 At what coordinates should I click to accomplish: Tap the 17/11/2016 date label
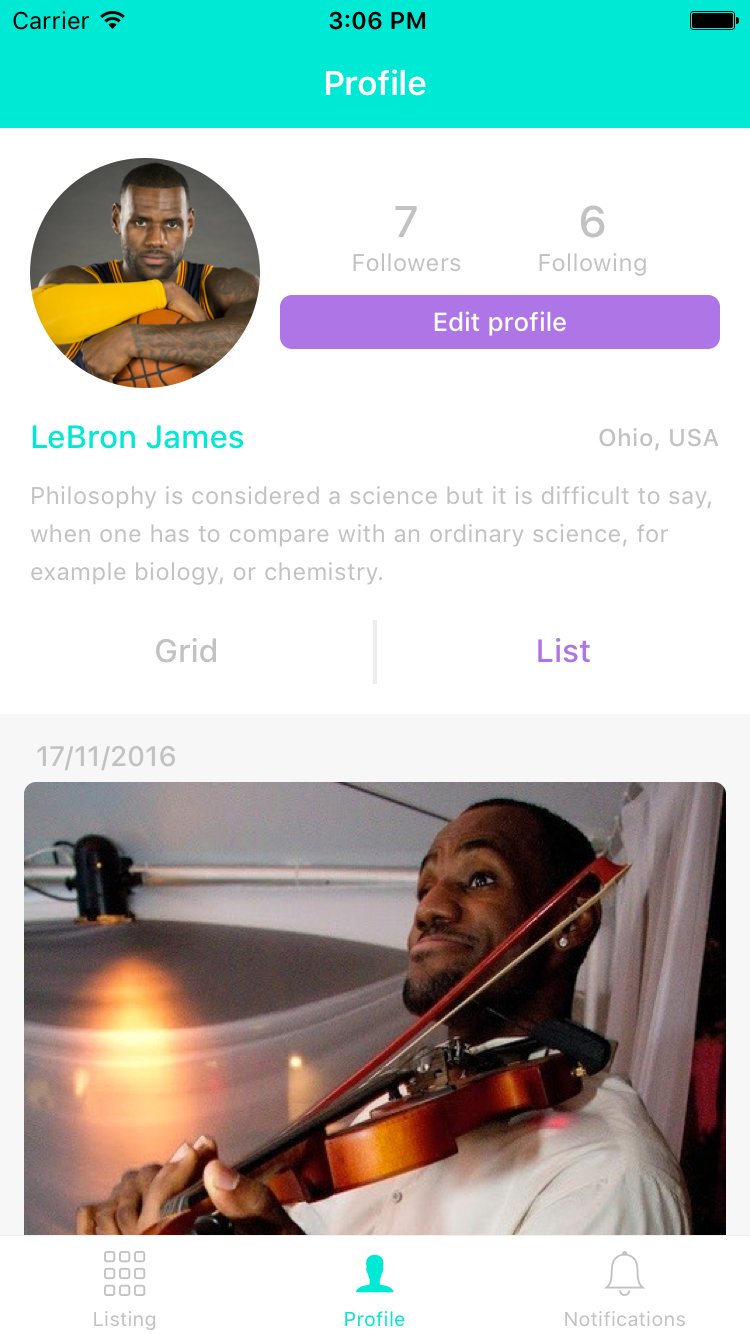pyautogui.click(x=105, y=757)
